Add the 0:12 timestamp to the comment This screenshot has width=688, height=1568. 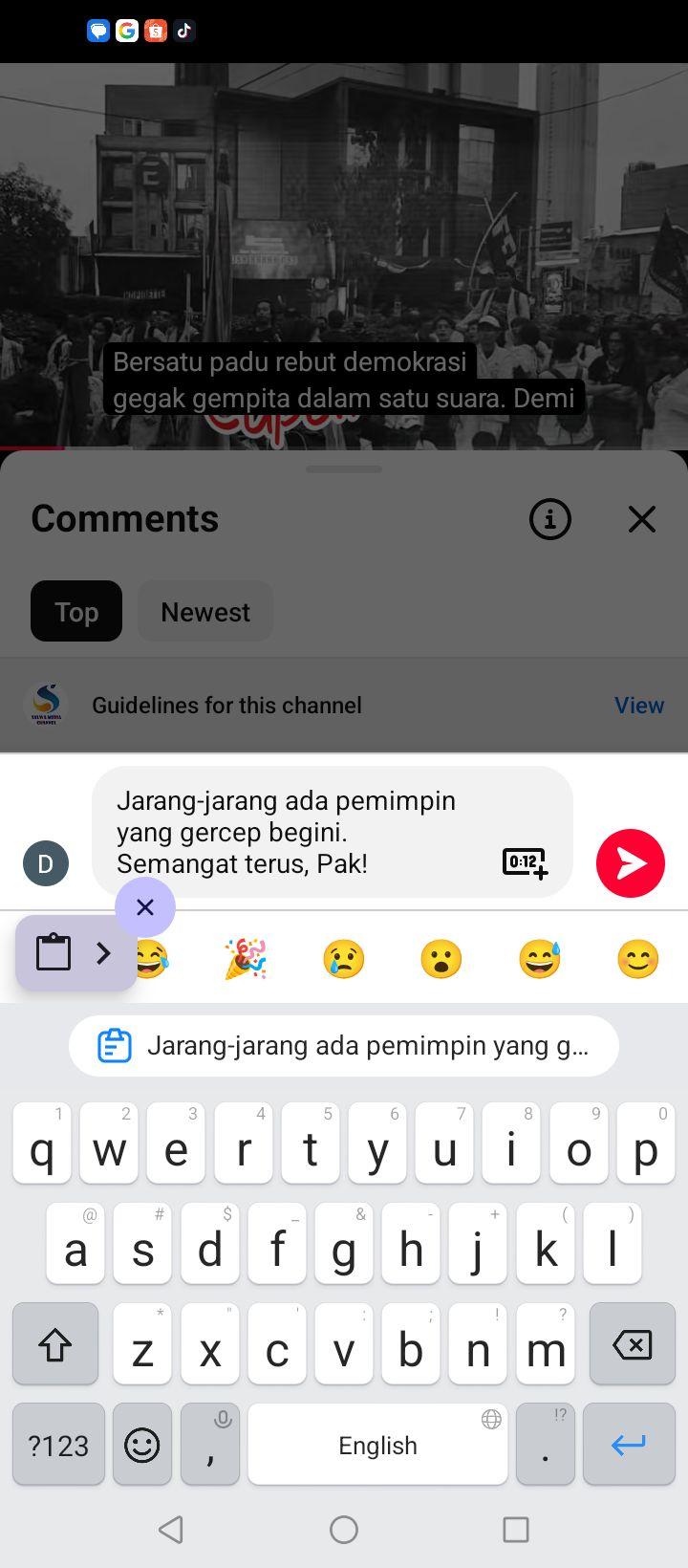526,862
